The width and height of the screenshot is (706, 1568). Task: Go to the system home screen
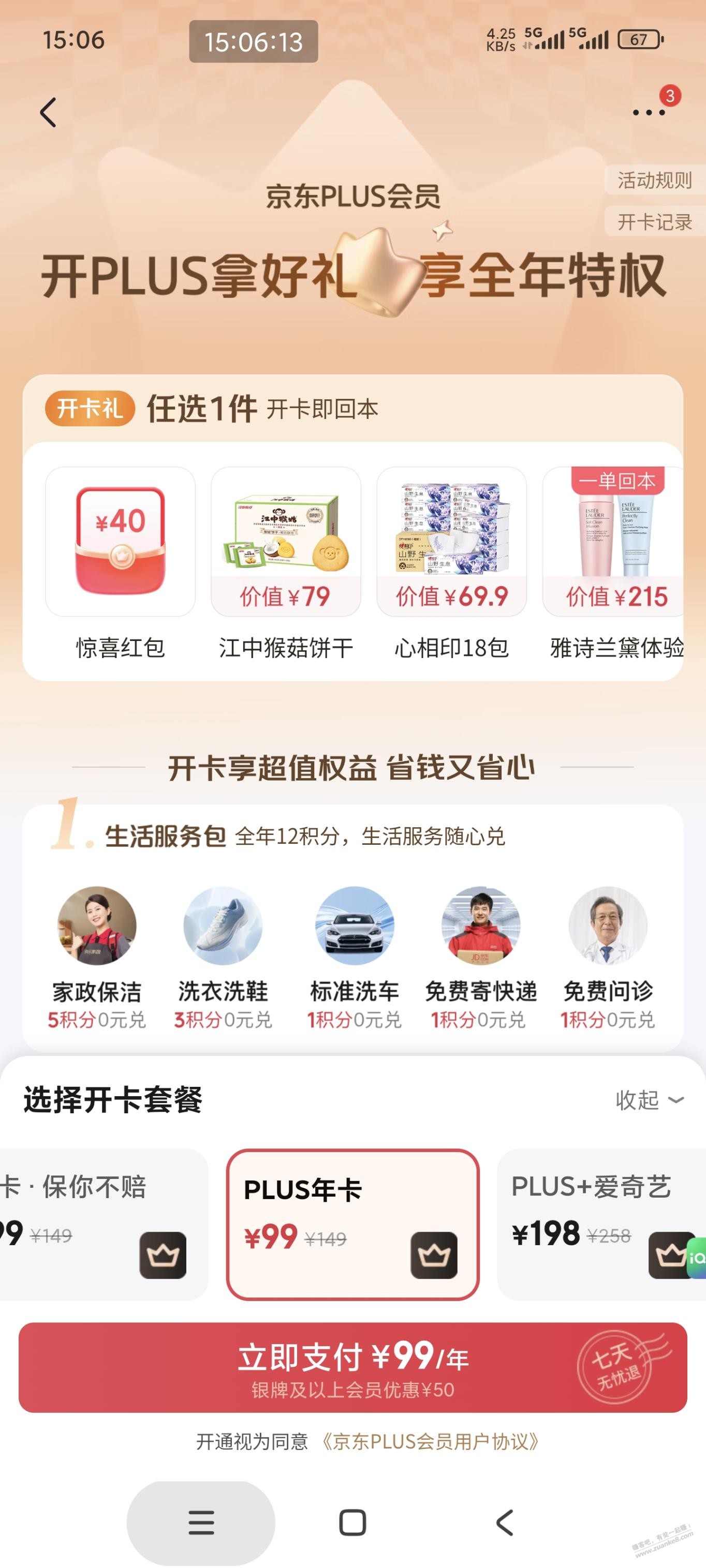pos(352,1523)
